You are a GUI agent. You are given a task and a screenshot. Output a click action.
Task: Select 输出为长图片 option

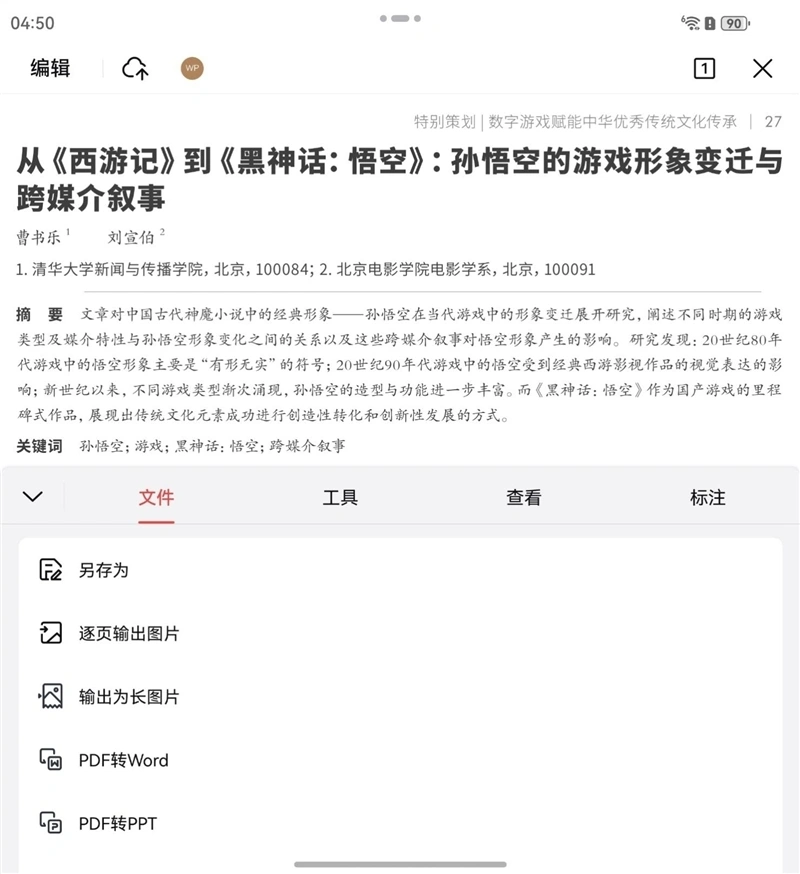click(x=129, y=697)
